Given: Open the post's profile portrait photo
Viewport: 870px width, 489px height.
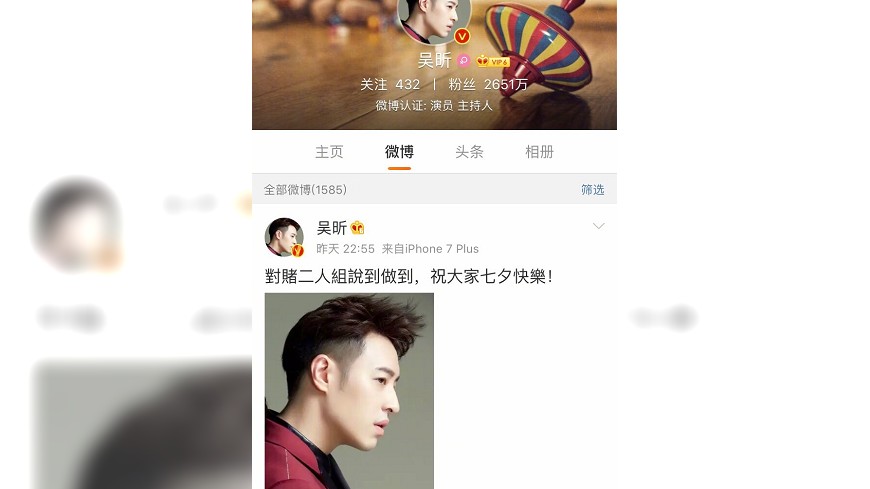Looking at the screenshot, I should pos(349,390).
